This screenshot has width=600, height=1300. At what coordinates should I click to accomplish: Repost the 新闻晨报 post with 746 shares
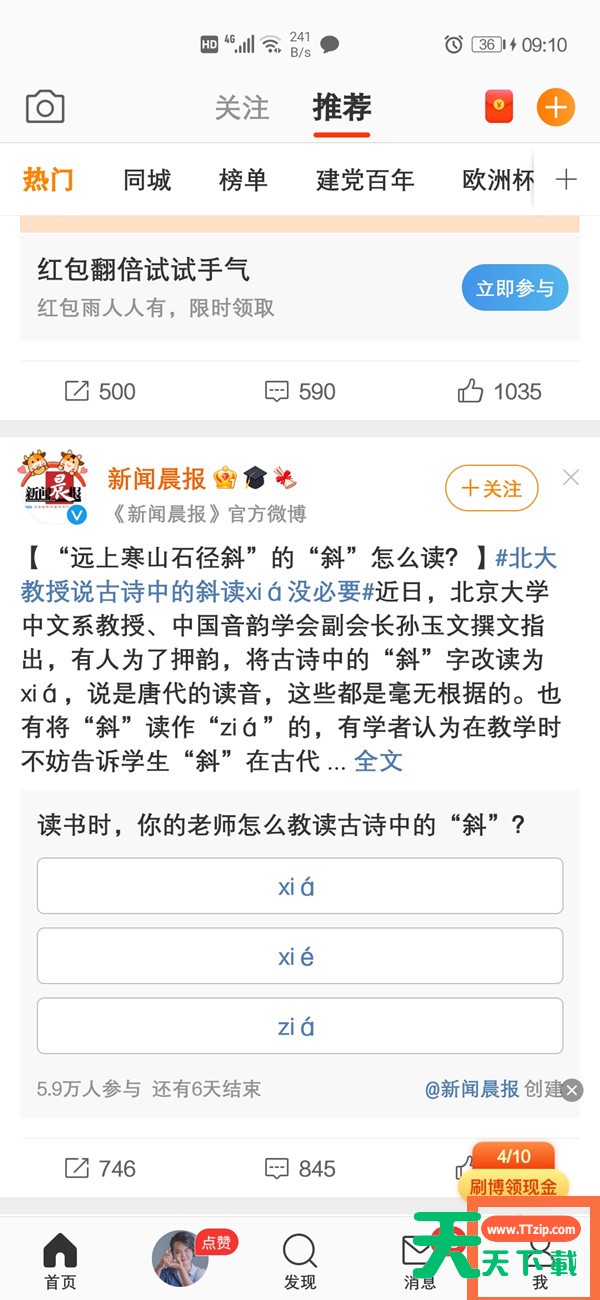coord(100,1168)
